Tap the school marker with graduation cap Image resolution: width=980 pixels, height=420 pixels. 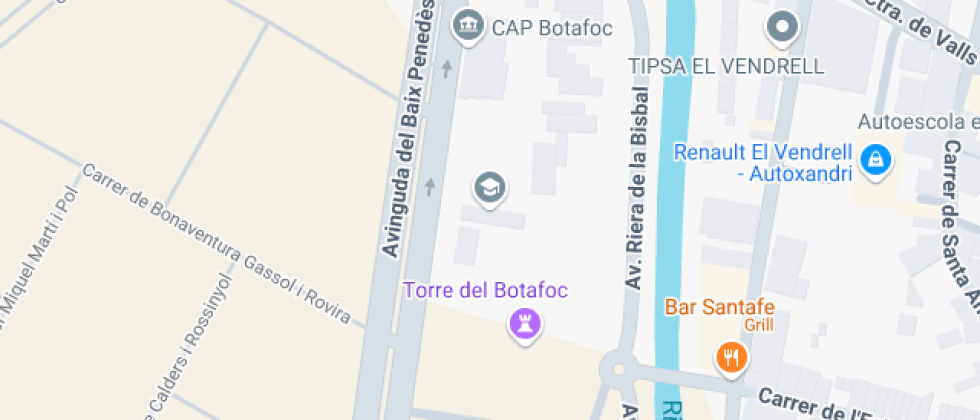(x=489, y=186)
